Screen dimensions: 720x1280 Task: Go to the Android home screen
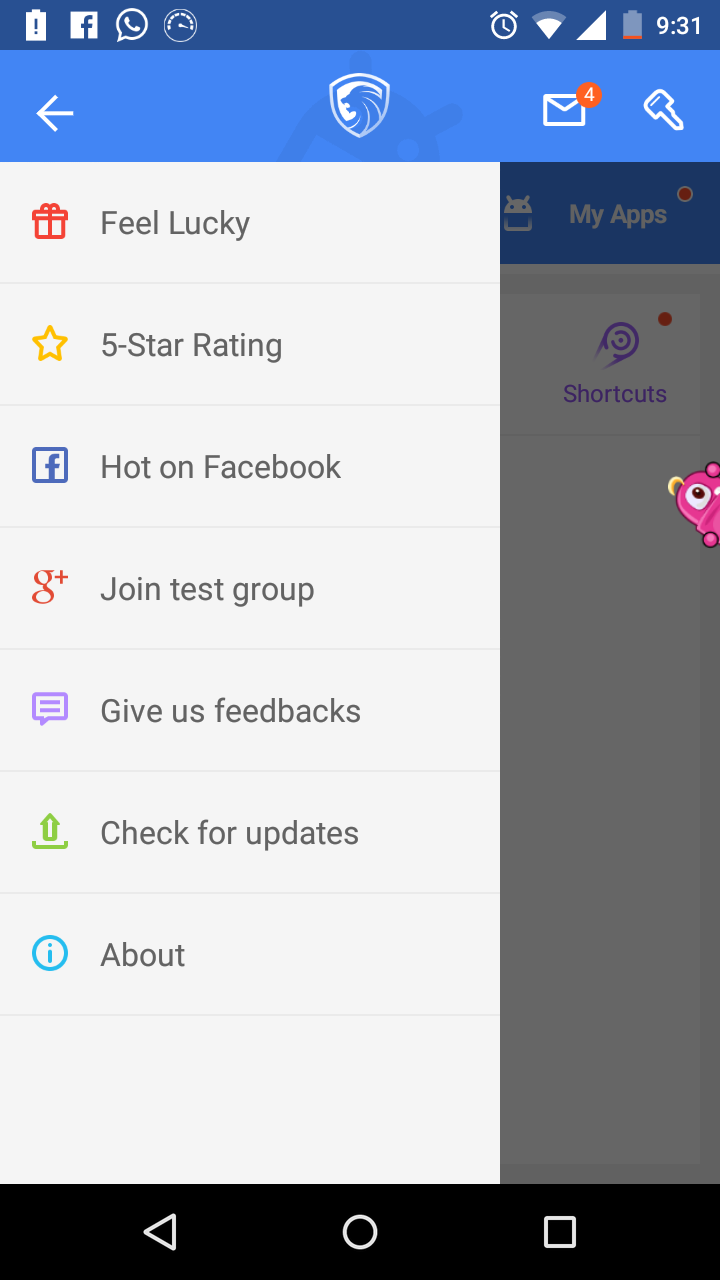coord(360,1232)
